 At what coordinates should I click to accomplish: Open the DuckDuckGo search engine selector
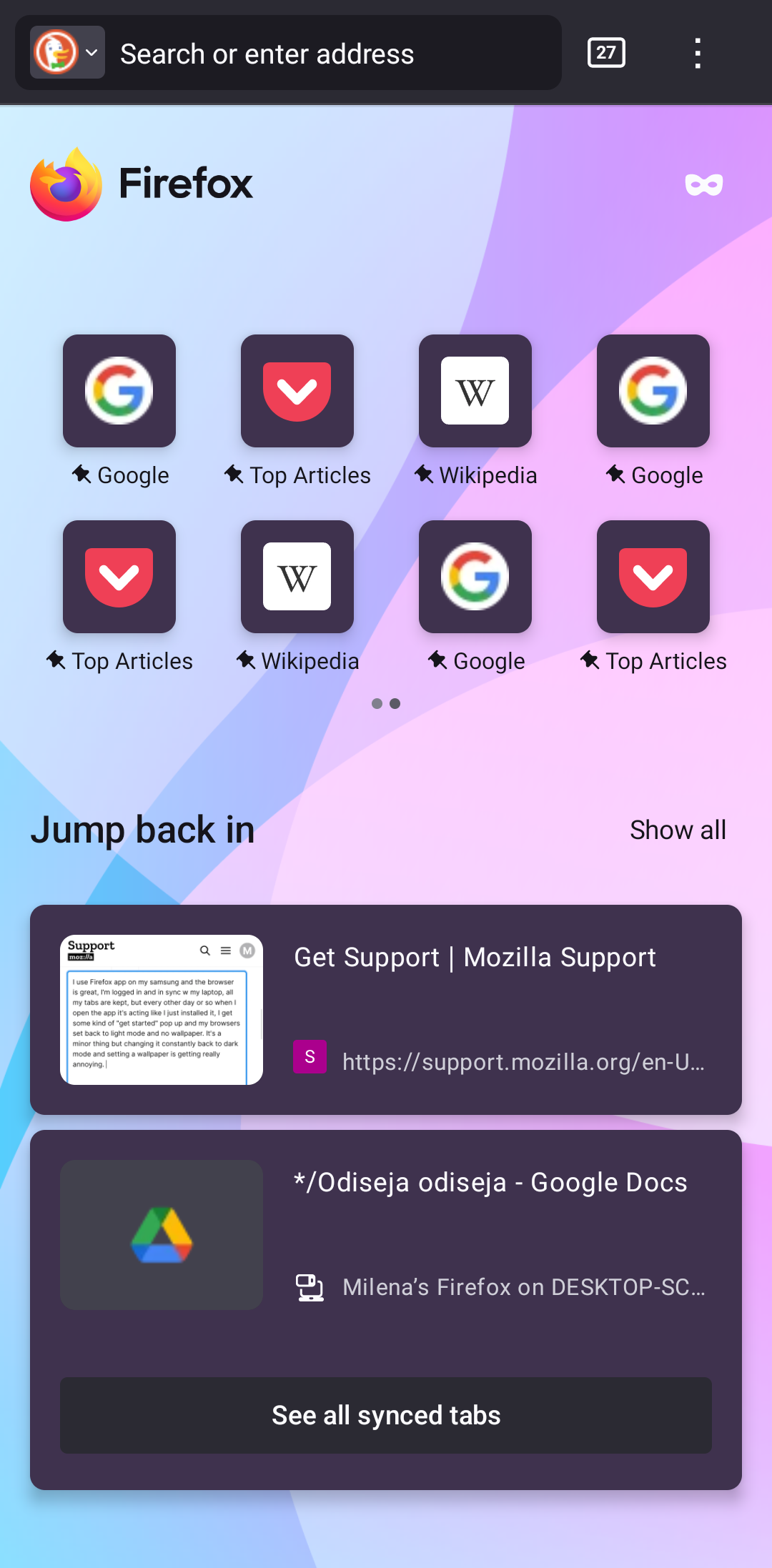point(67,53)
